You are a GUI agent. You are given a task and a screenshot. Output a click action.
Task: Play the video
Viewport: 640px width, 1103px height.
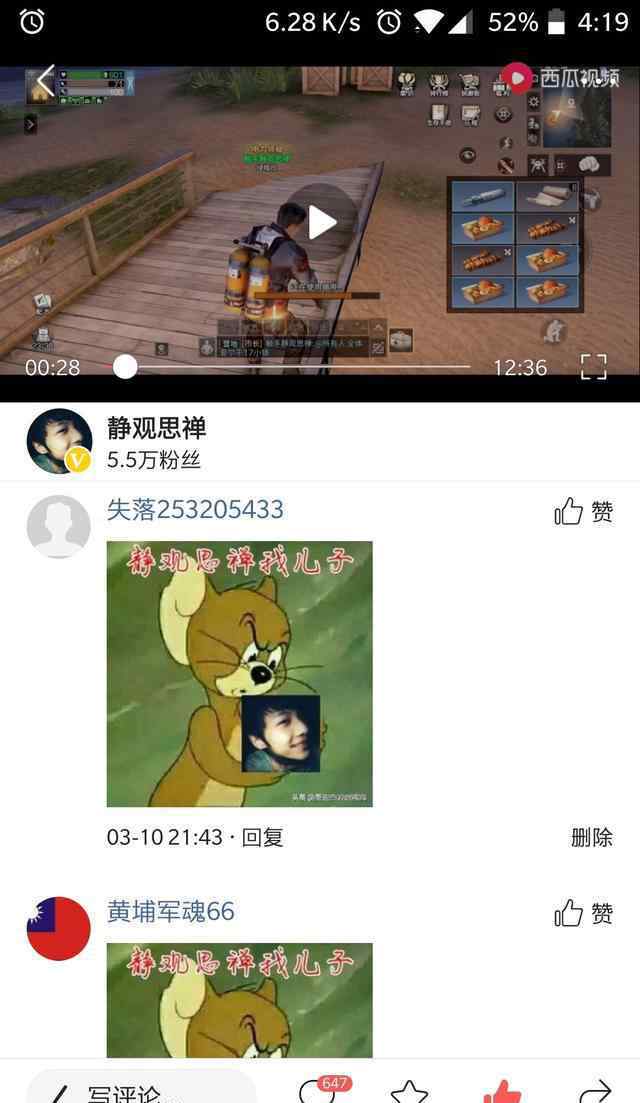pyautogui.click(x=322, y=223)
